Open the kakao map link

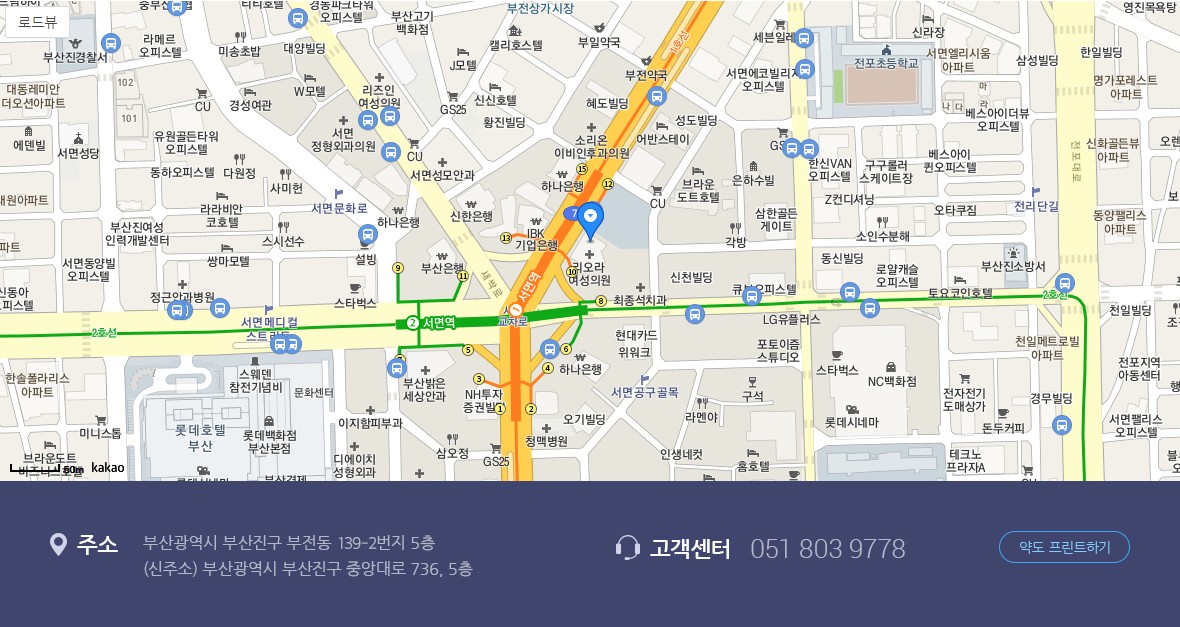[x=107, y=467]
